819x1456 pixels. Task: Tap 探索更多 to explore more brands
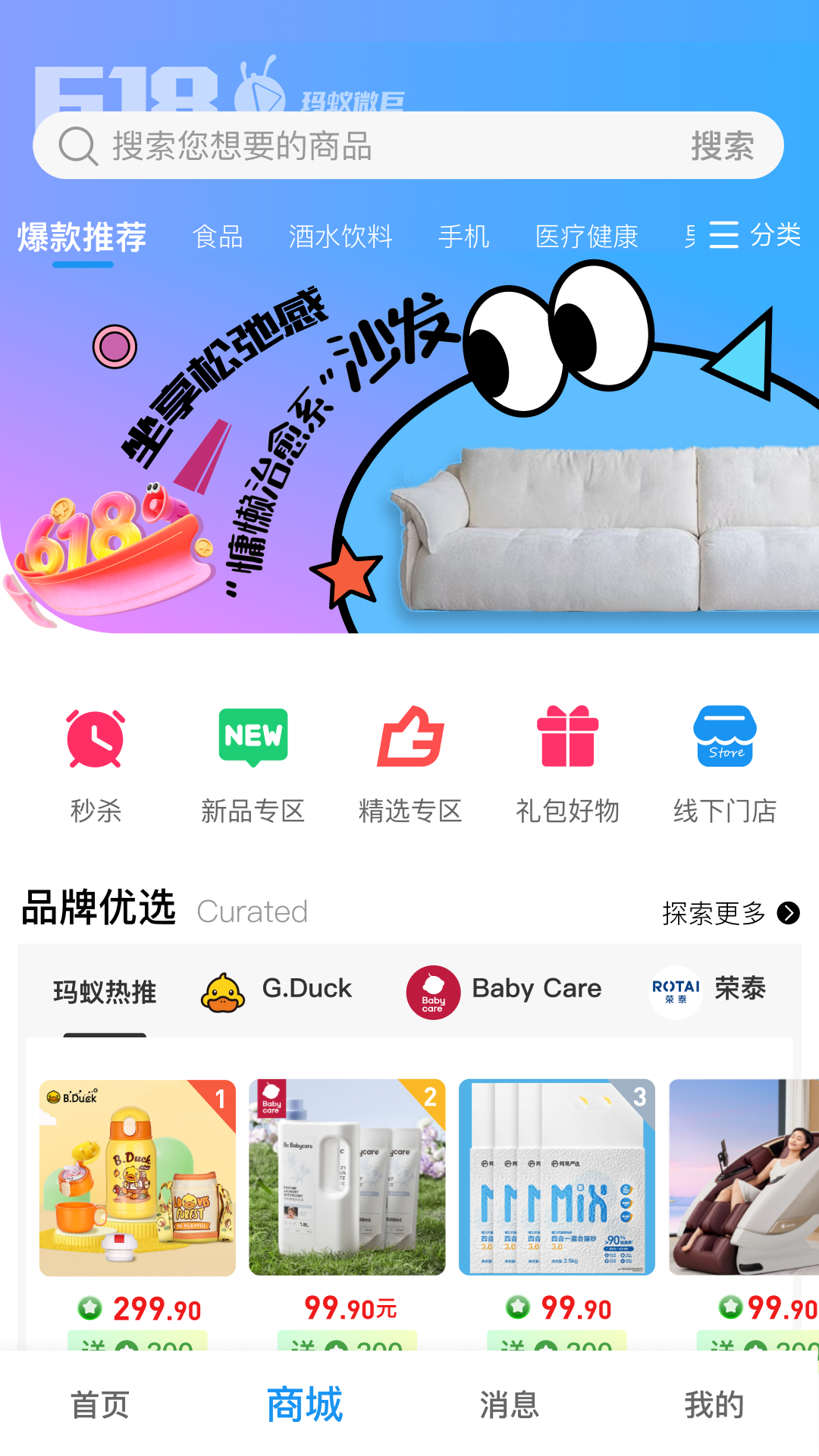coord(731,913)
